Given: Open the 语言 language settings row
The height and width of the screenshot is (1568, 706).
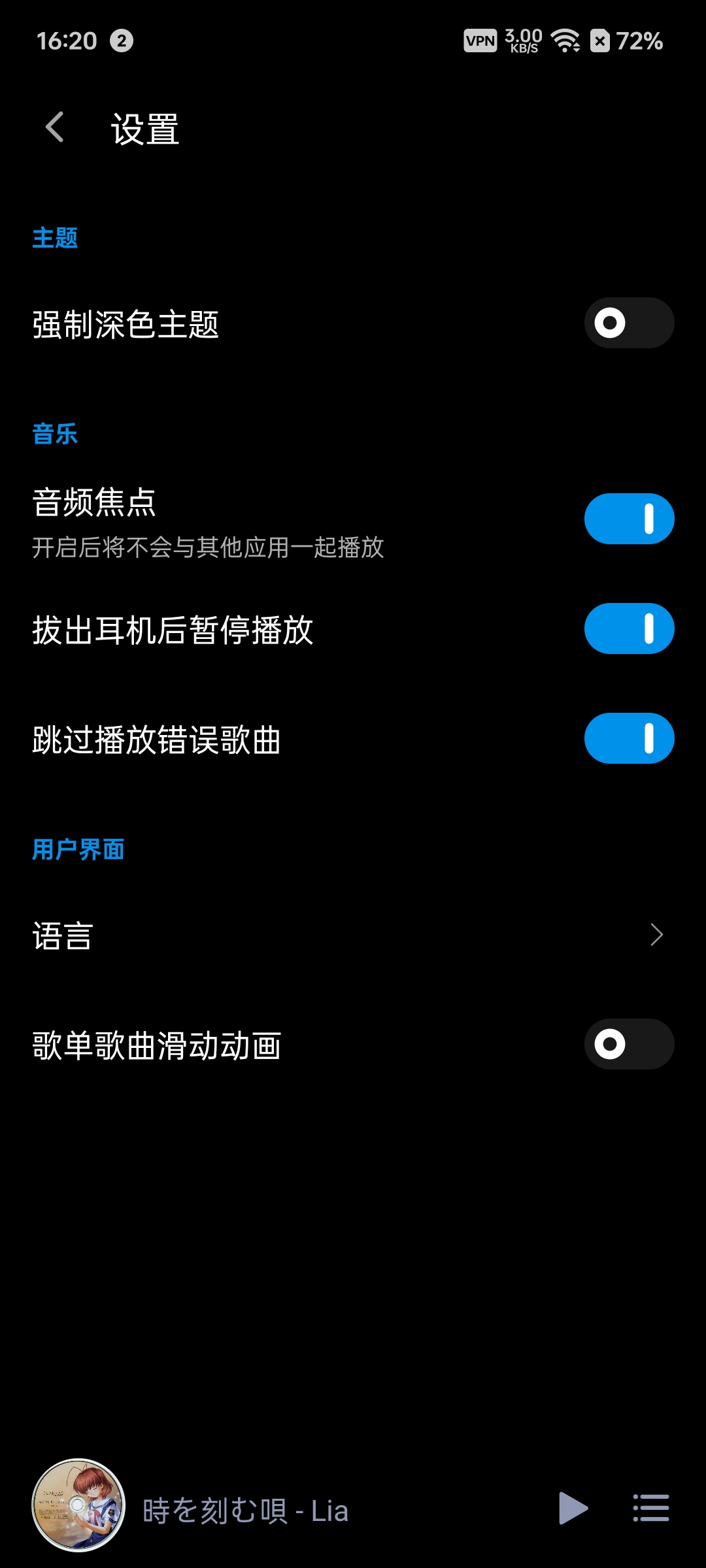Looking at the screenshot, I should (261, 934).
